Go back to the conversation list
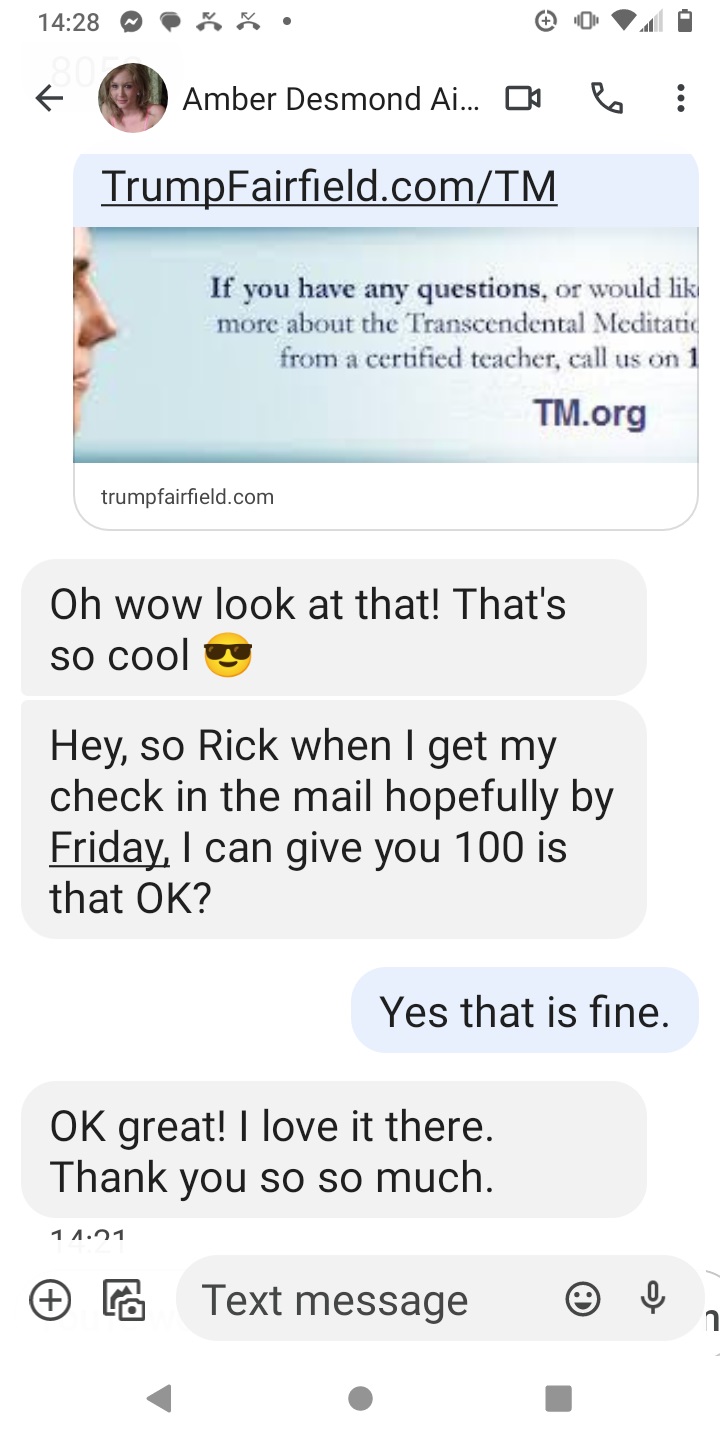The image size is (720, 1440). tap(49, 98)
